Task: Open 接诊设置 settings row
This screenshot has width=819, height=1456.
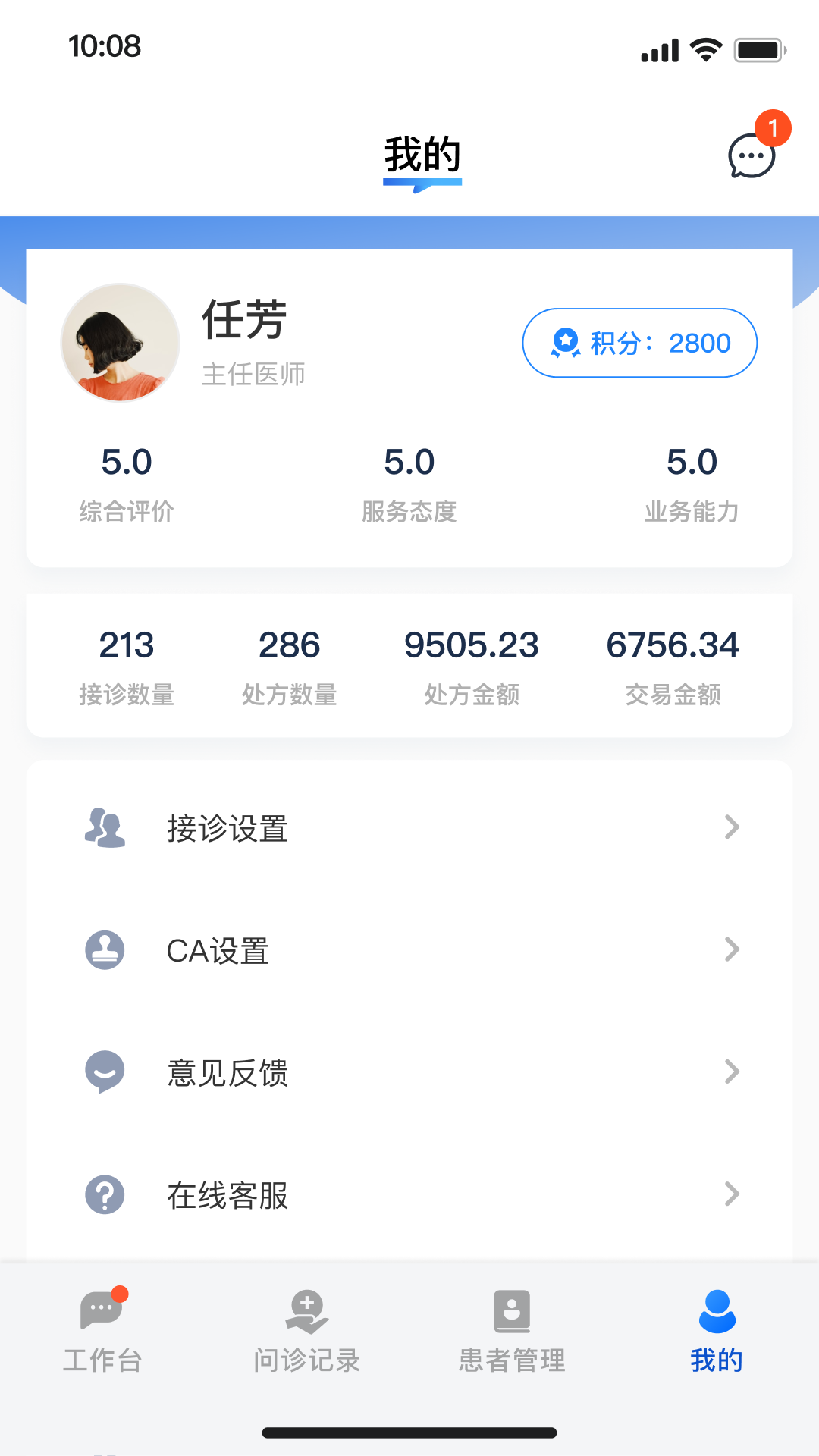Action: [x=409, y=828]
